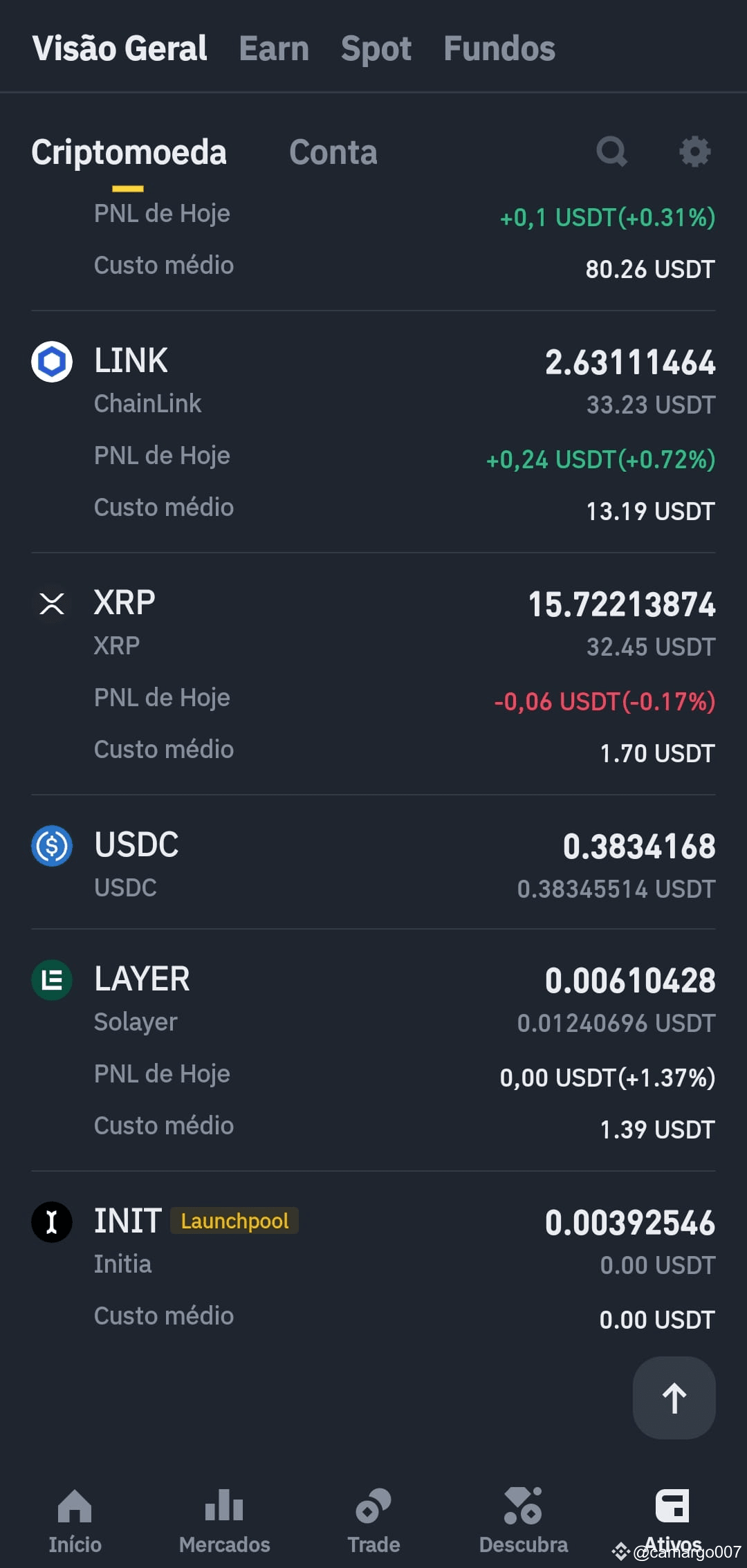
Task: Switch to the Conta view
Action: click(333, 152)
